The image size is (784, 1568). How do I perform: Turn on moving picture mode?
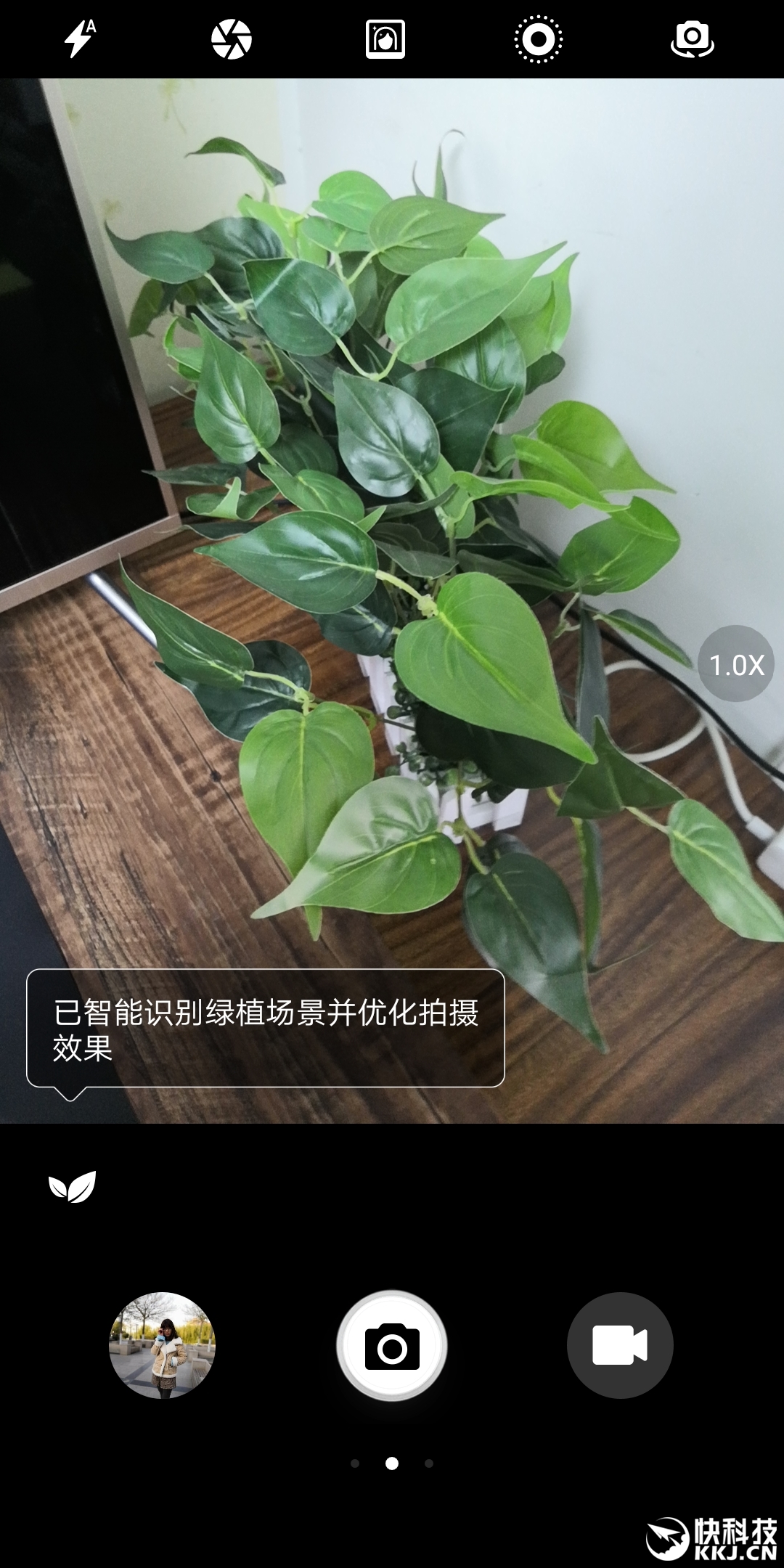click(x=539, y=39)
